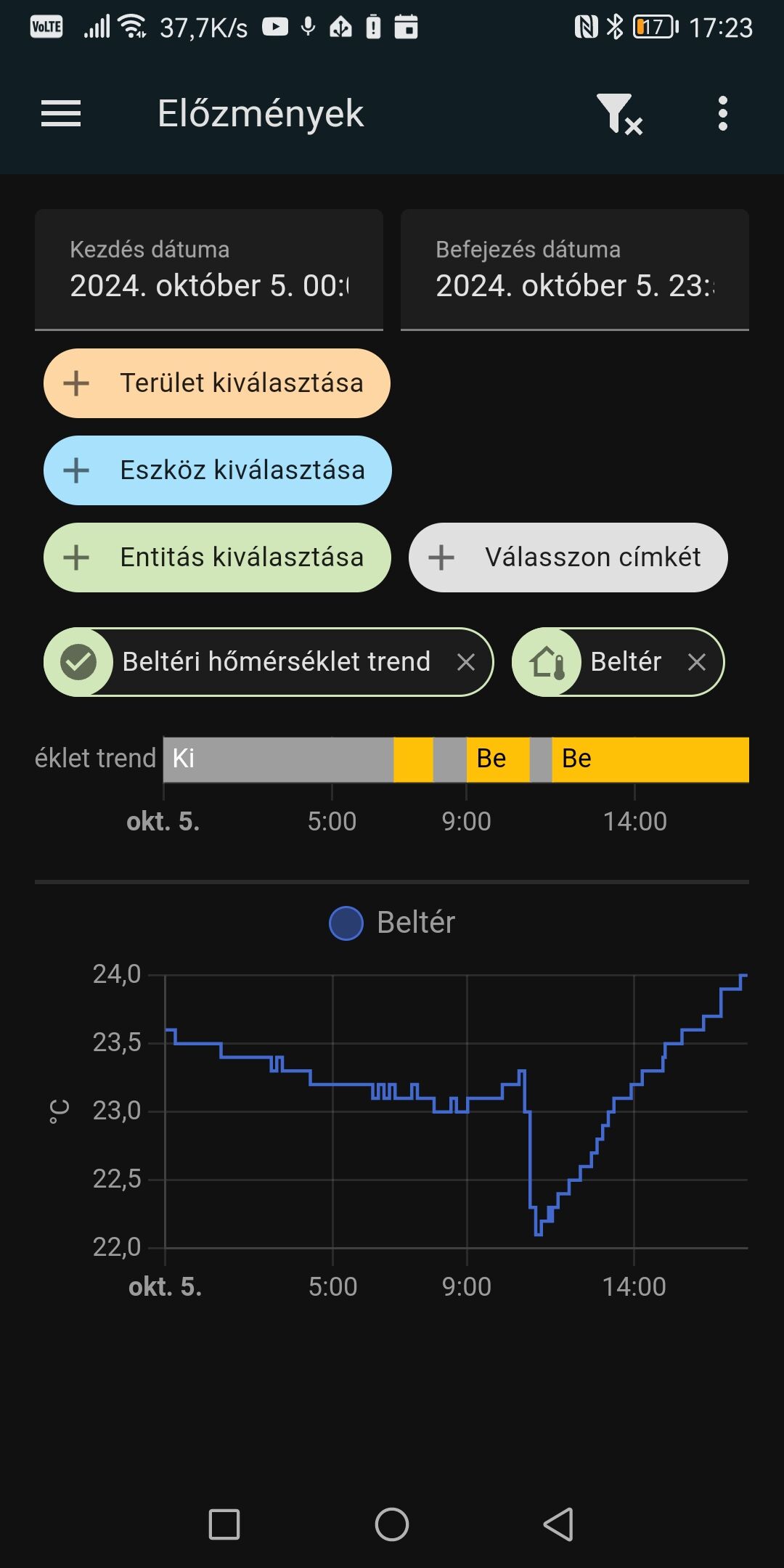
Task: Remove the Beltéri hőmérséklet trend chip
Action: [x=466, y=662]
